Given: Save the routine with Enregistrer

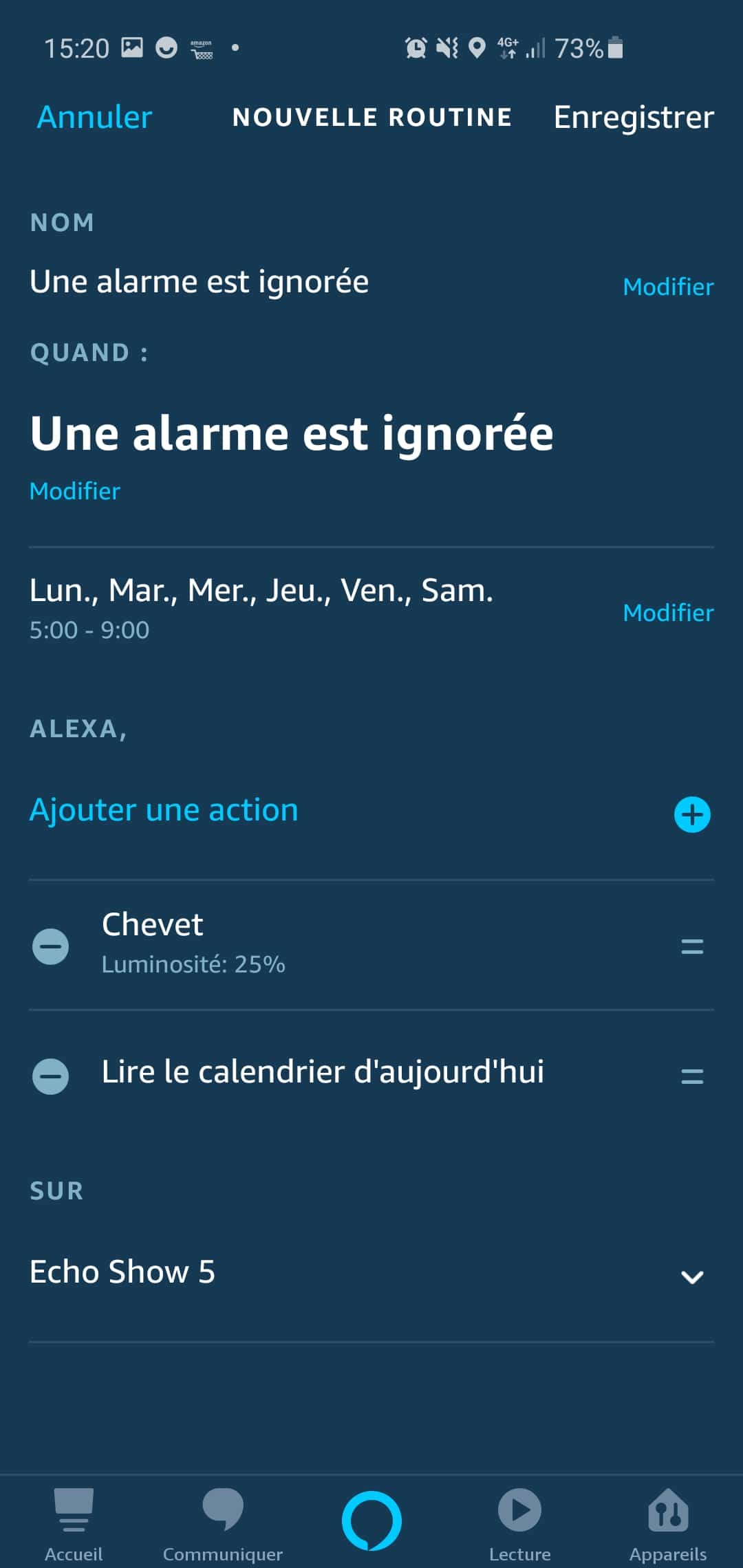Looking at the screenshot, I should point(634,117).
